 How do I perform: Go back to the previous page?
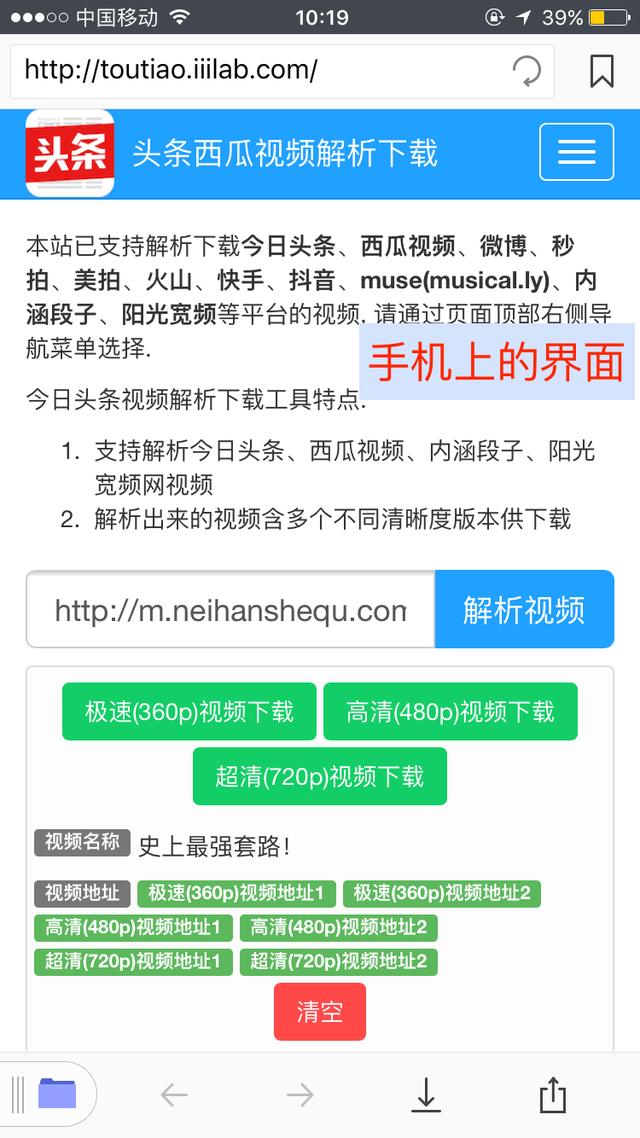(x=174, y=1094)
